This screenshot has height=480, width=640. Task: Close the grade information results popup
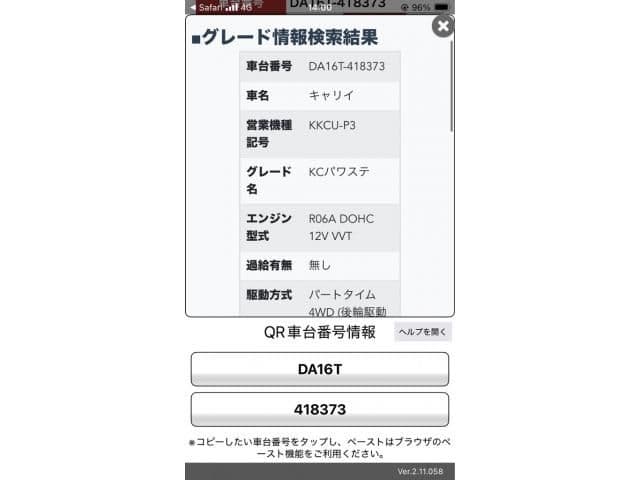[x=443, y=26]
